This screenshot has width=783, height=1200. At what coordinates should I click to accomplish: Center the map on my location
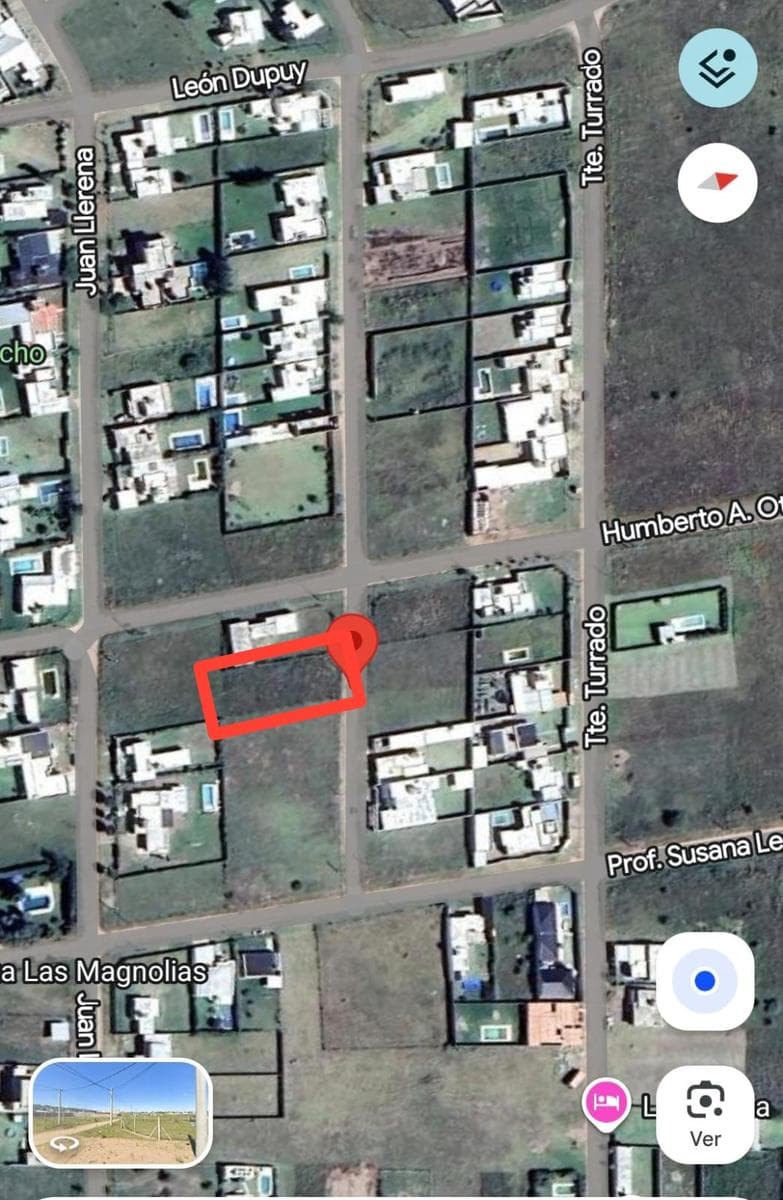tap(705, 981)
